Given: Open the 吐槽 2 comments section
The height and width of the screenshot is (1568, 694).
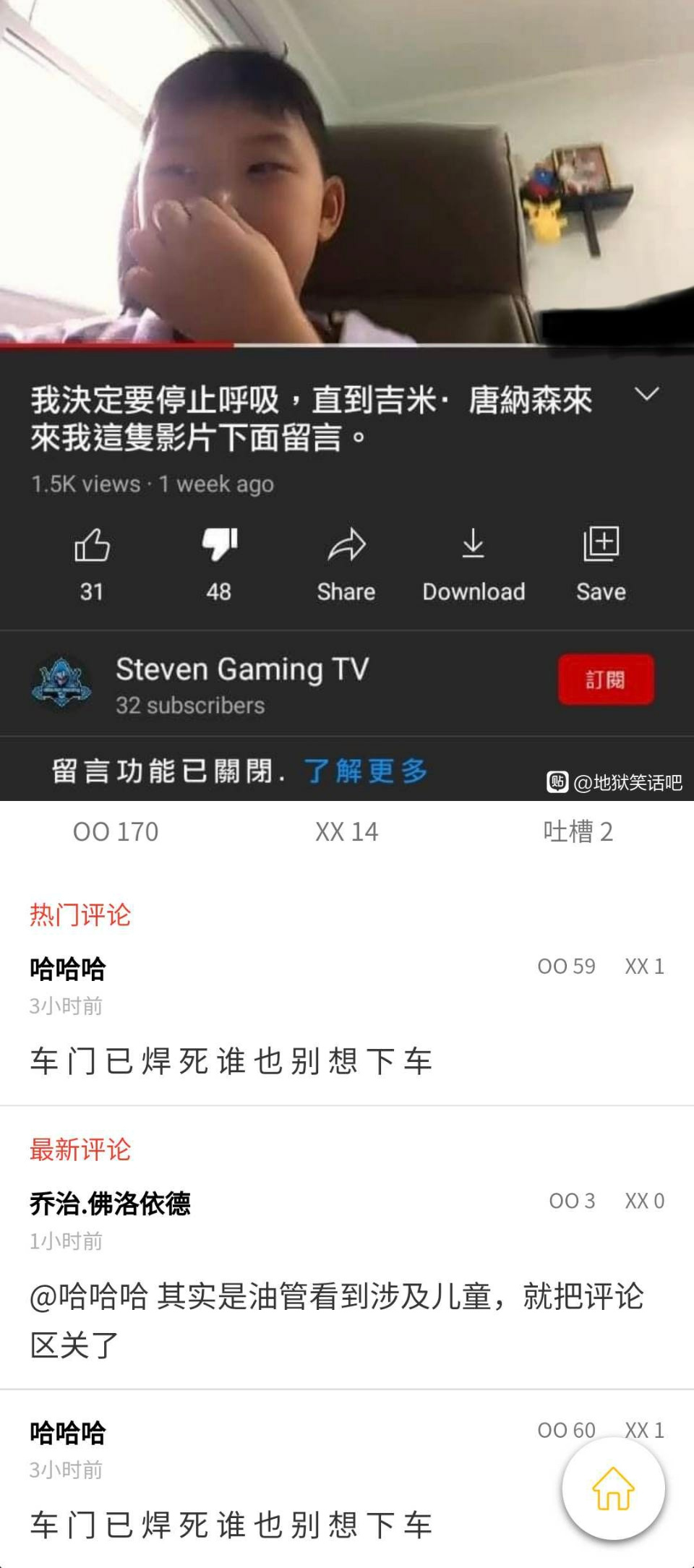Looking at the screenshot, I should click(x=578, y=832).
